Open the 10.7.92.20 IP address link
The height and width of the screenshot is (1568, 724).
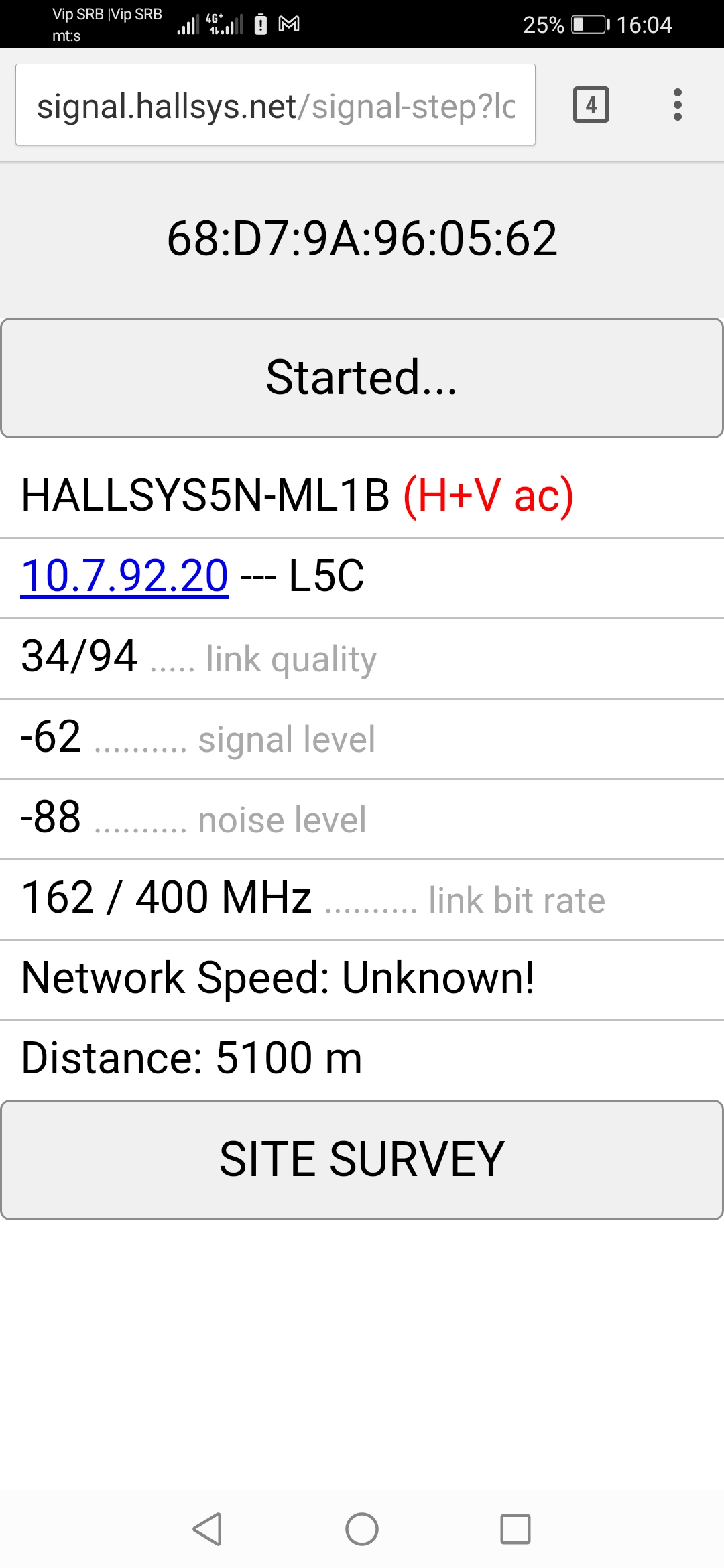click(x=125, y=576)
